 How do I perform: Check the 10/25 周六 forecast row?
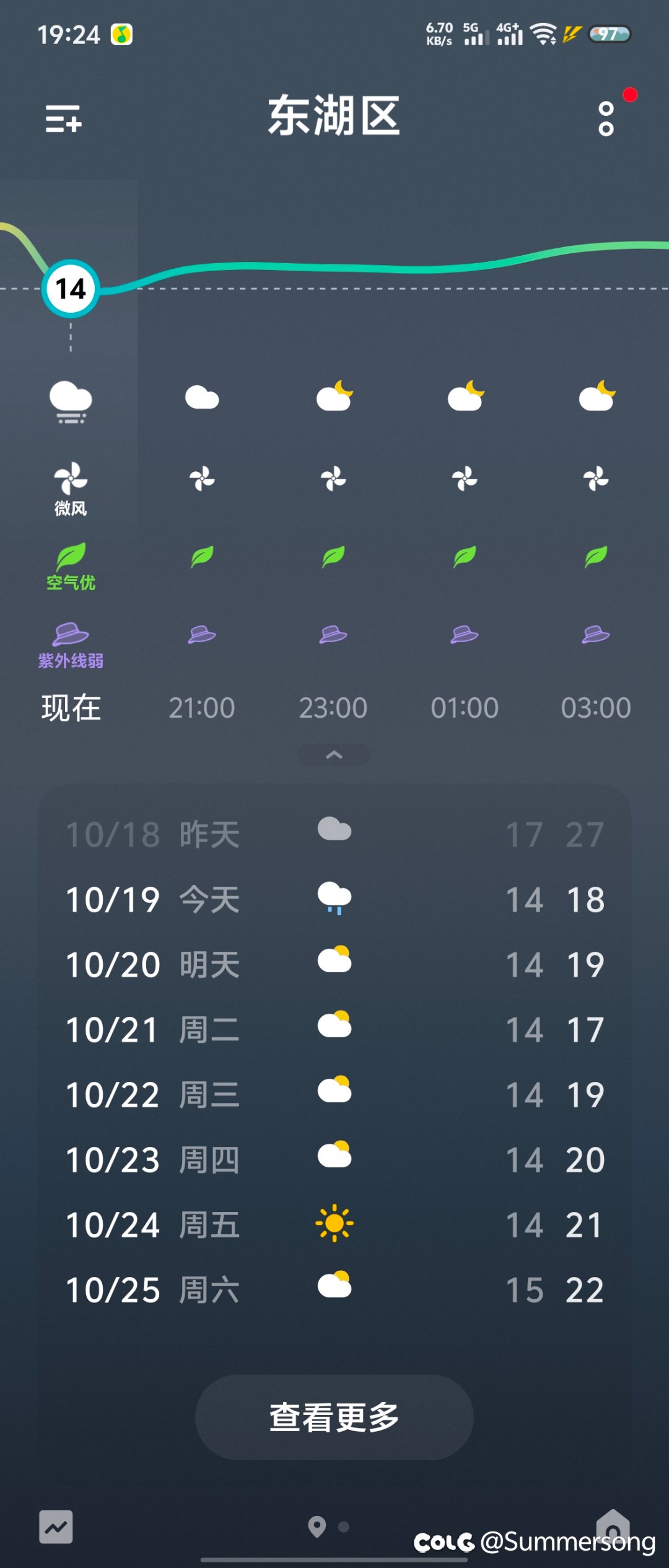click(x=334, y=1289)
